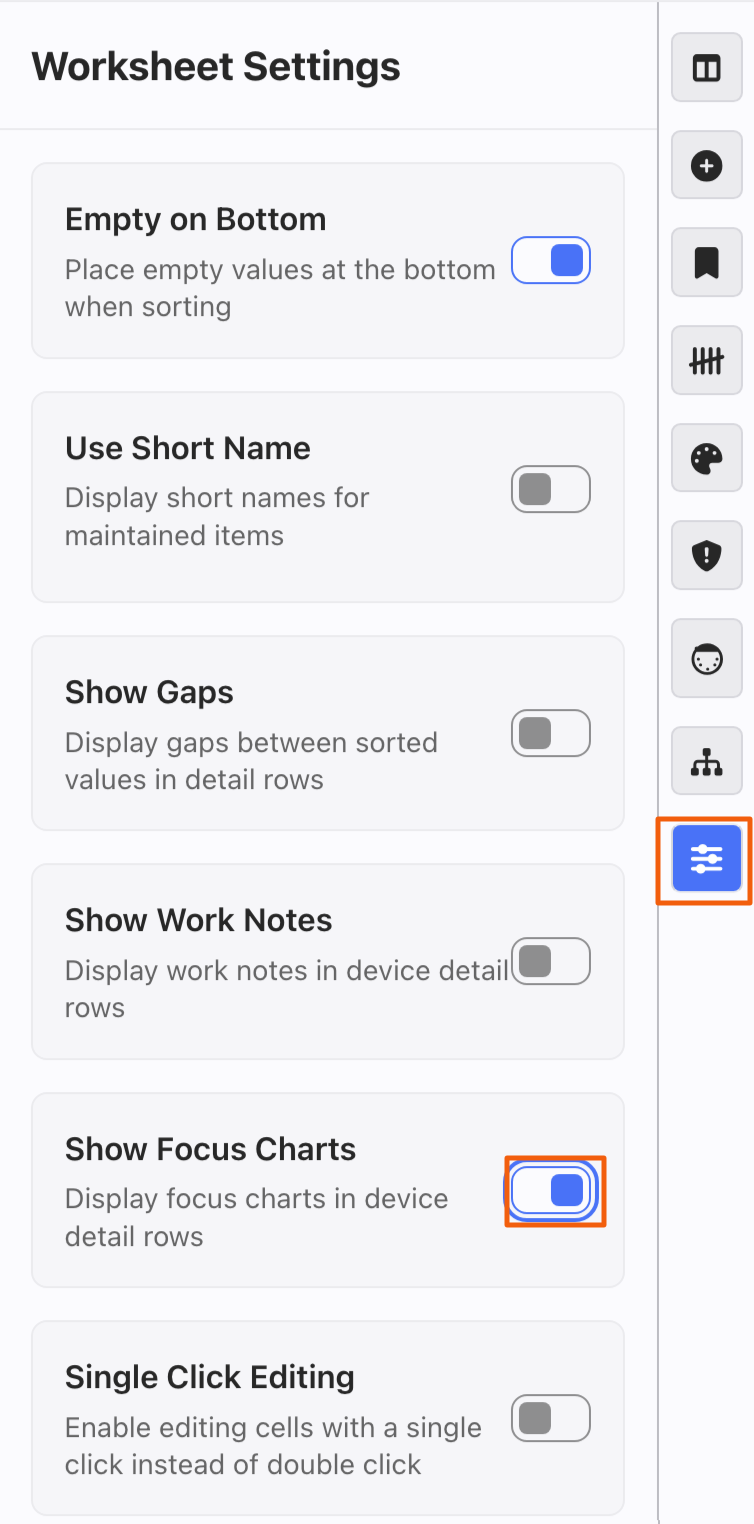Tap the plus add icon

click(x=707, y=165)
